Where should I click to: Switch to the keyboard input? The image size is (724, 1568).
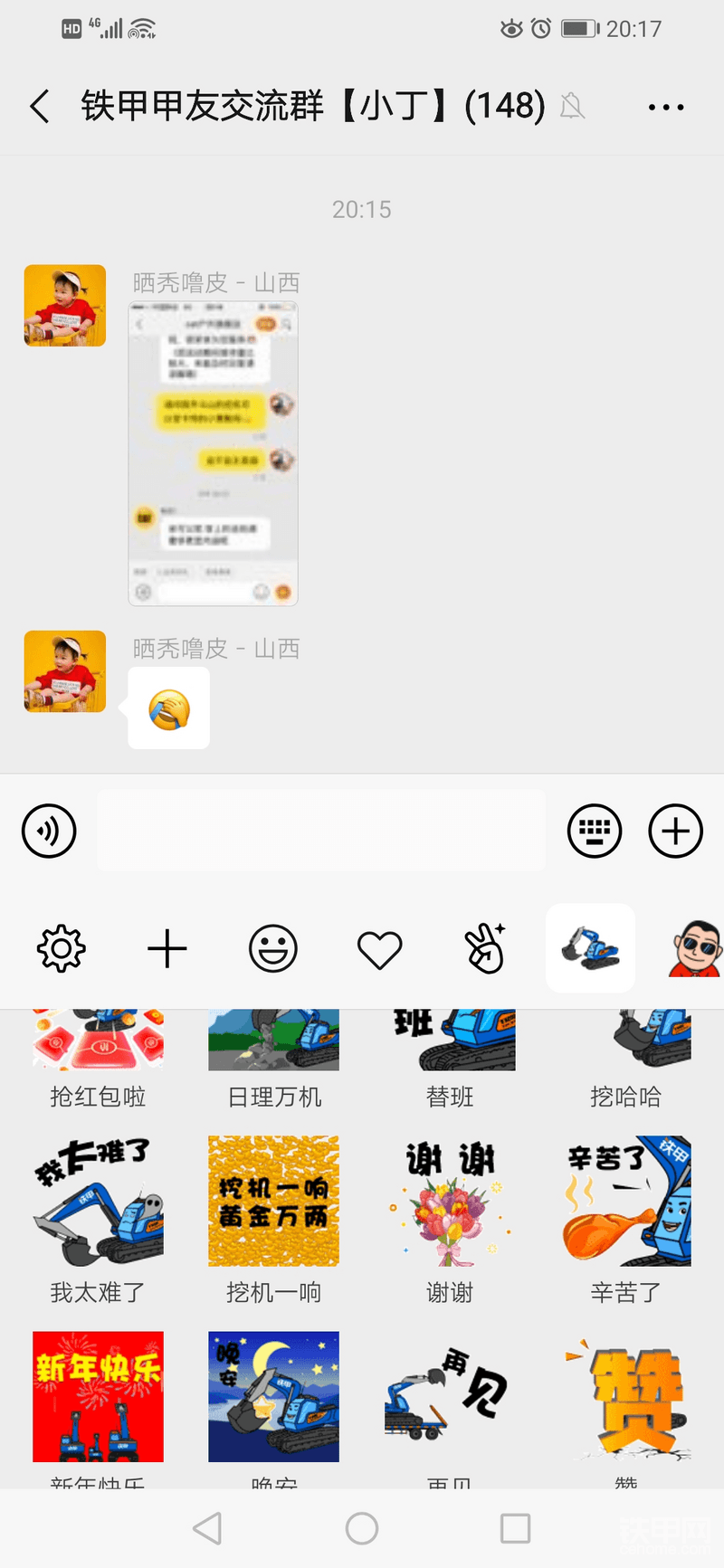point(595,831)
